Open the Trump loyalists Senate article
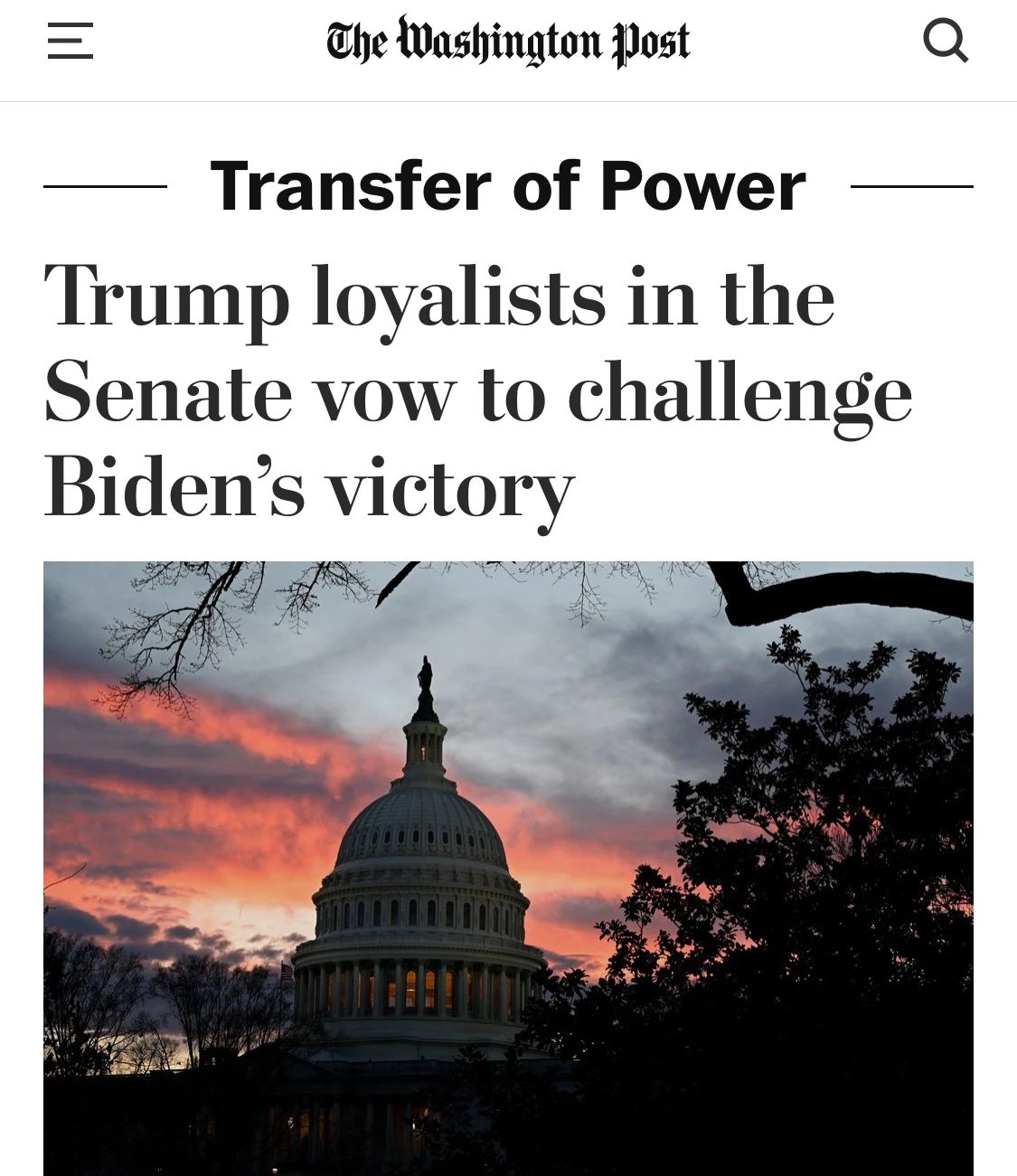The image size is (1017, 1176). click(479, 392)
